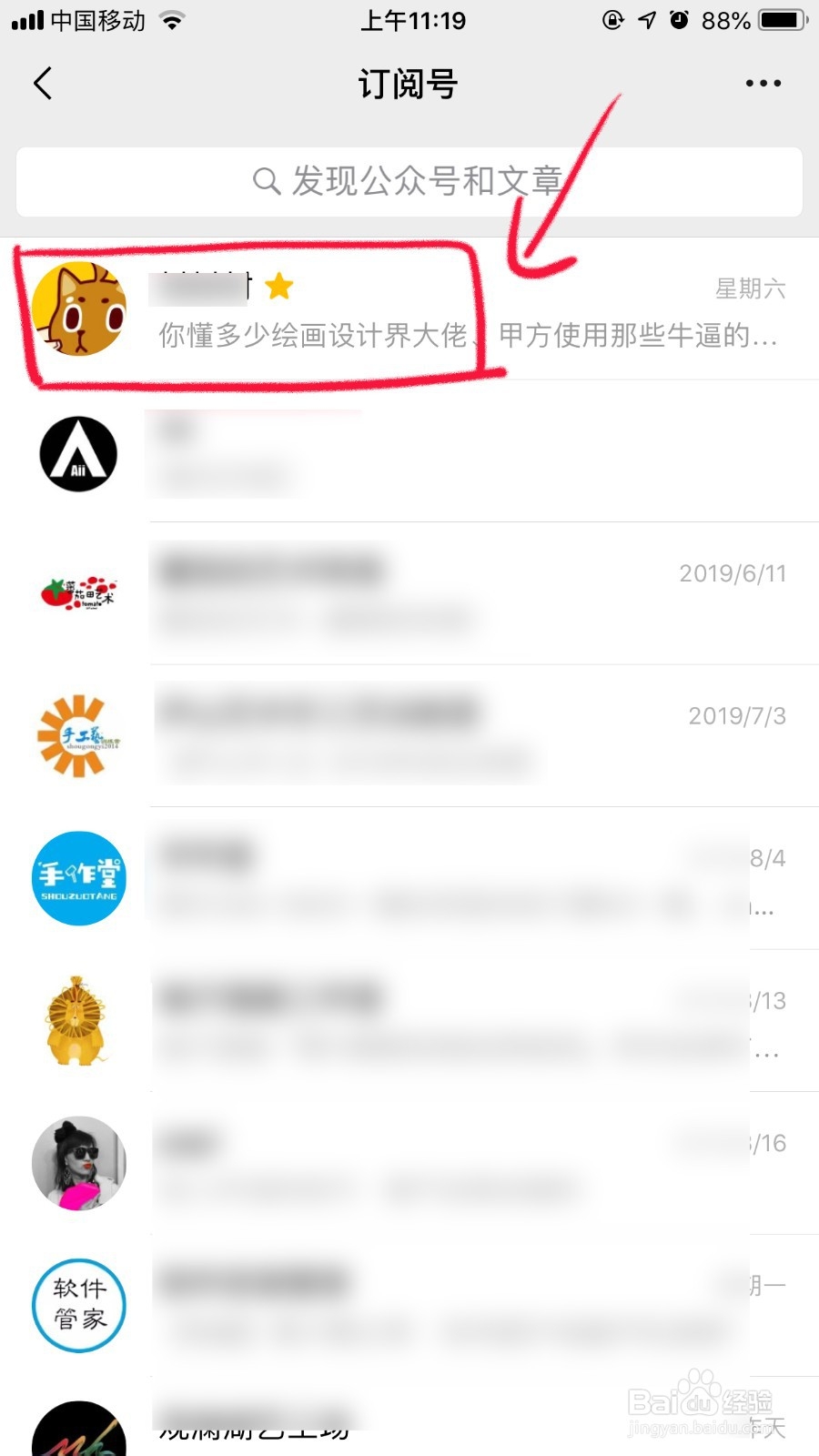Open the 蕃茄艺术 tomato avatar
The height and width of the screenshot is (1456, 819).
point(78,593)
